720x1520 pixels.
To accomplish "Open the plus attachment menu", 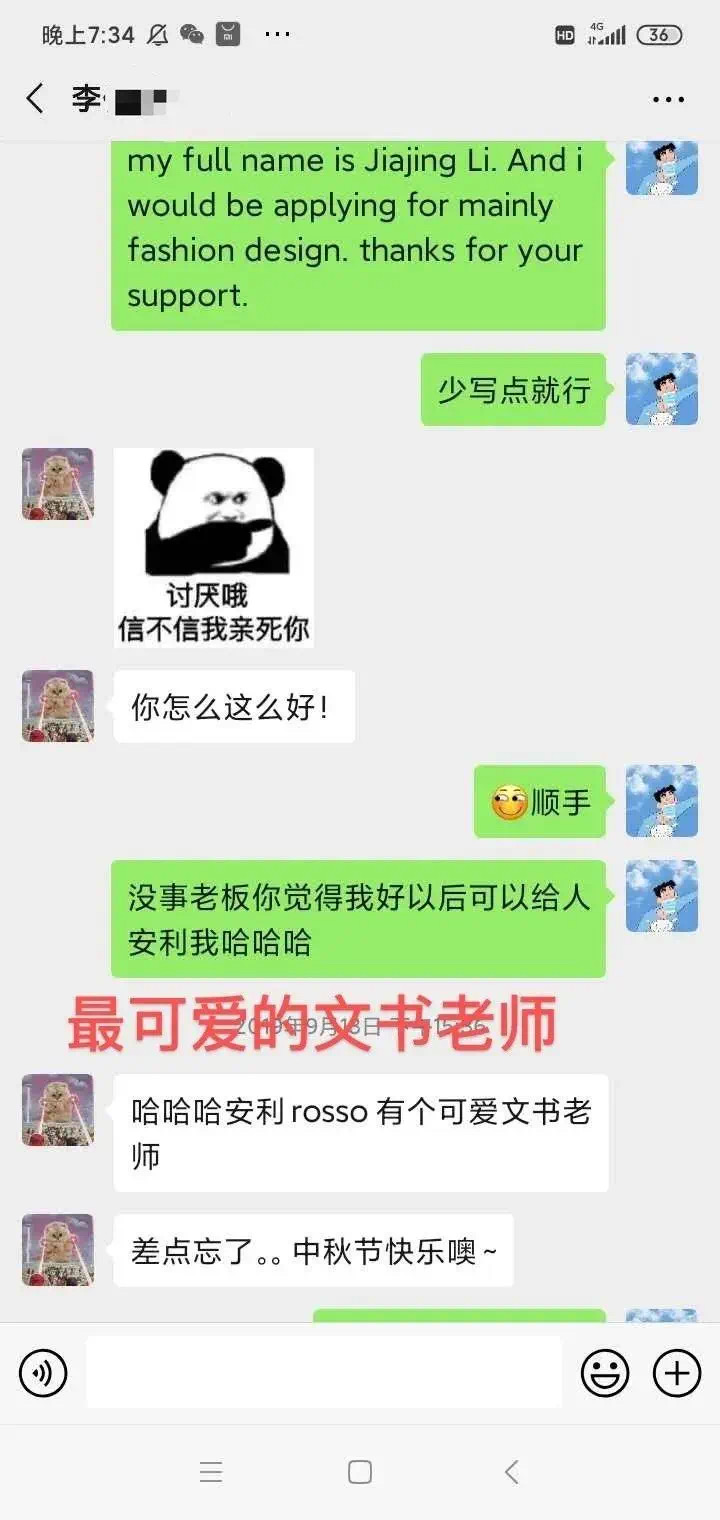I will (677, 1373).
